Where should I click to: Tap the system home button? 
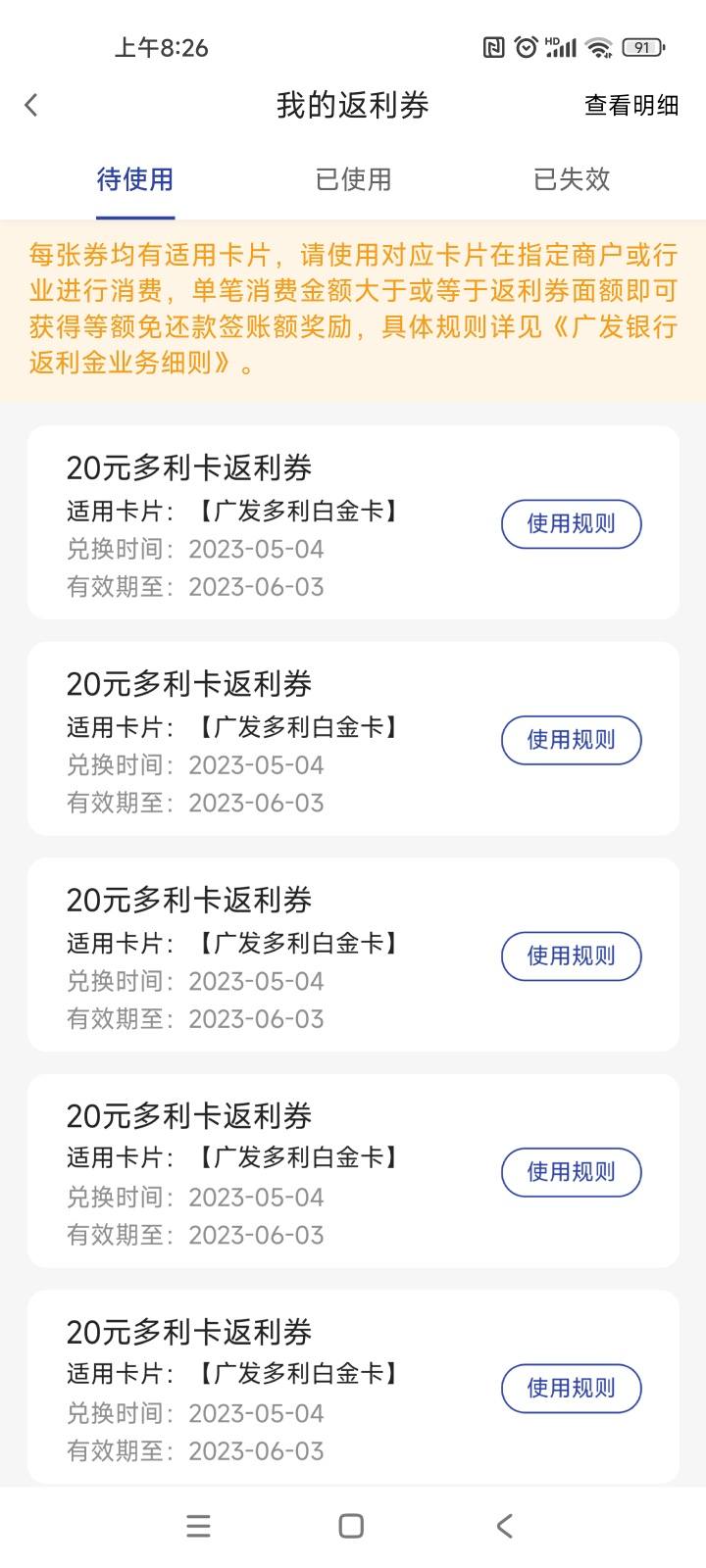pyautogui.click(x=351, y=1526)
